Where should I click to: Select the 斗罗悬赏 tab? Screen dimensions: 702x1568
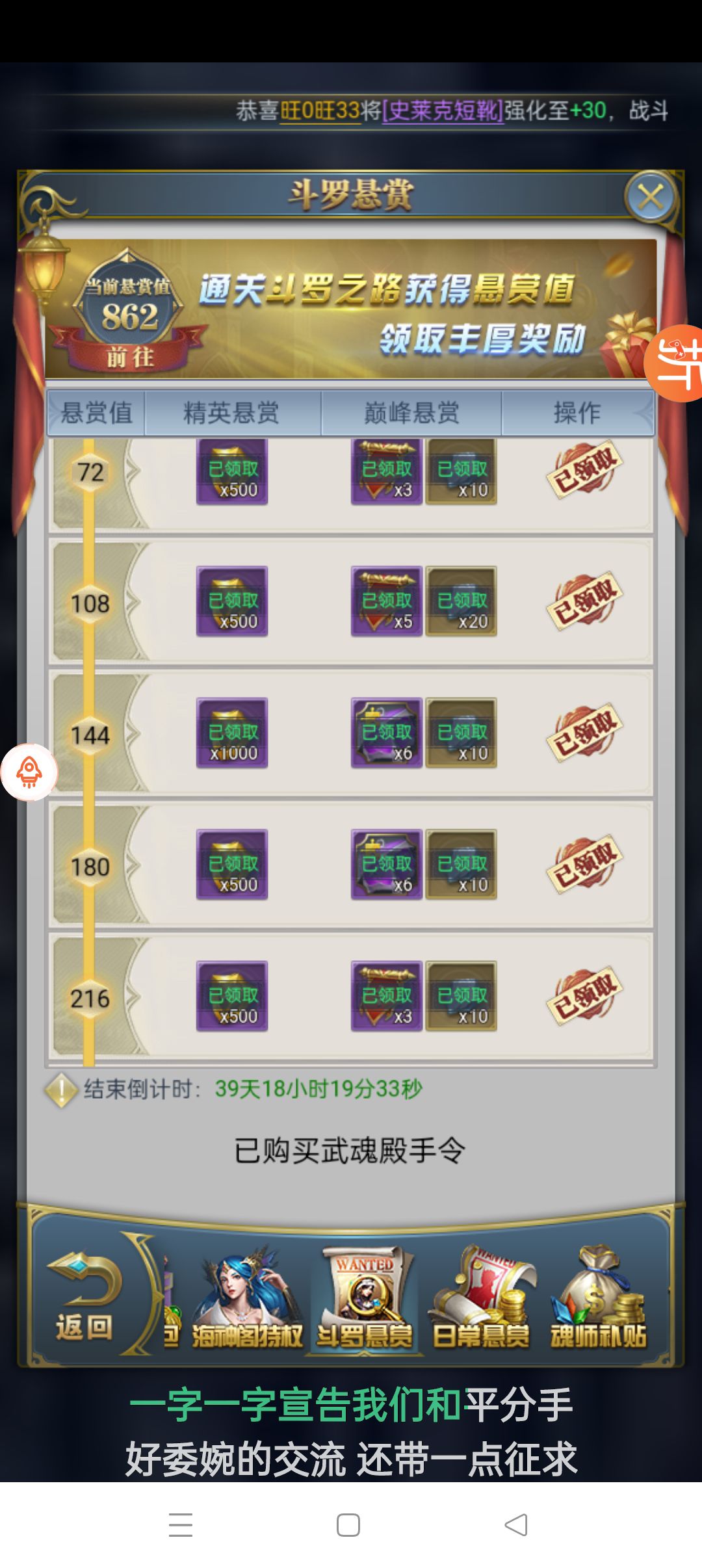tap(365, 1300)
